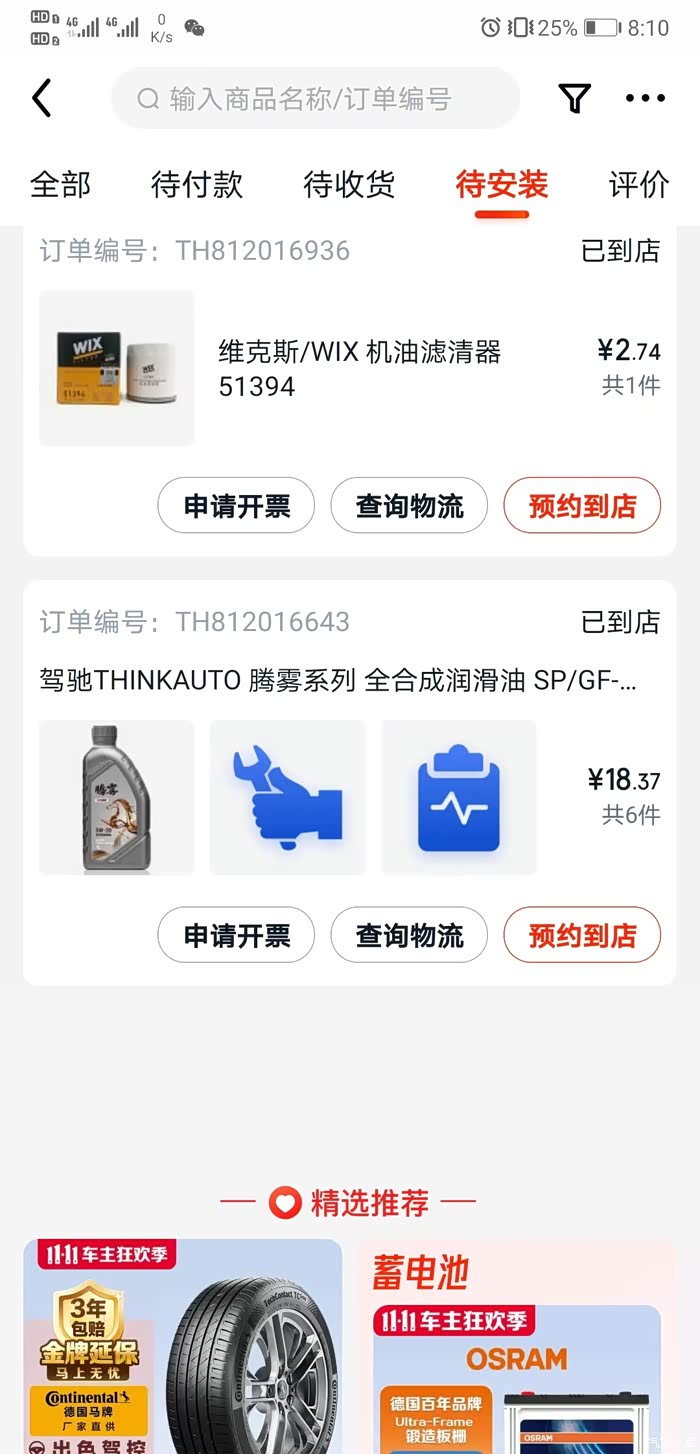
Task: Switch to the 待收货 tab
Action: tap(349, 185)
